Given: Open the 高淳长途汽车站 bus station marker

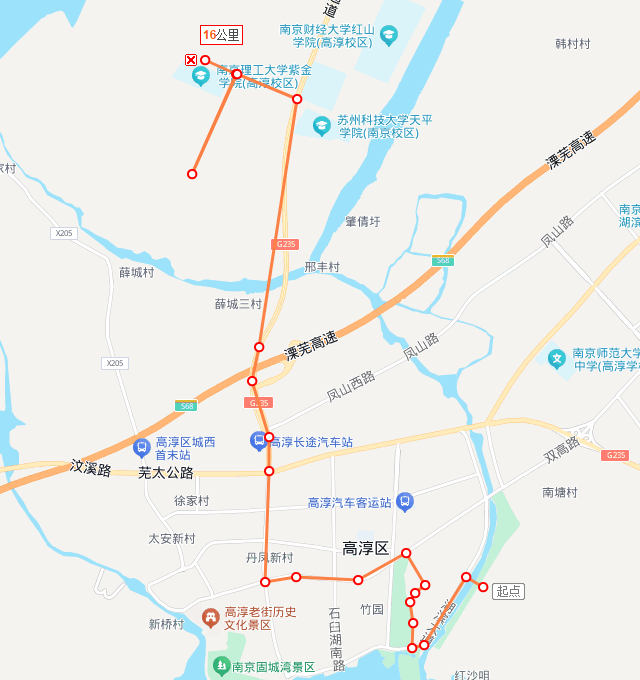Looking at the screenshot, I should point(258,440).
